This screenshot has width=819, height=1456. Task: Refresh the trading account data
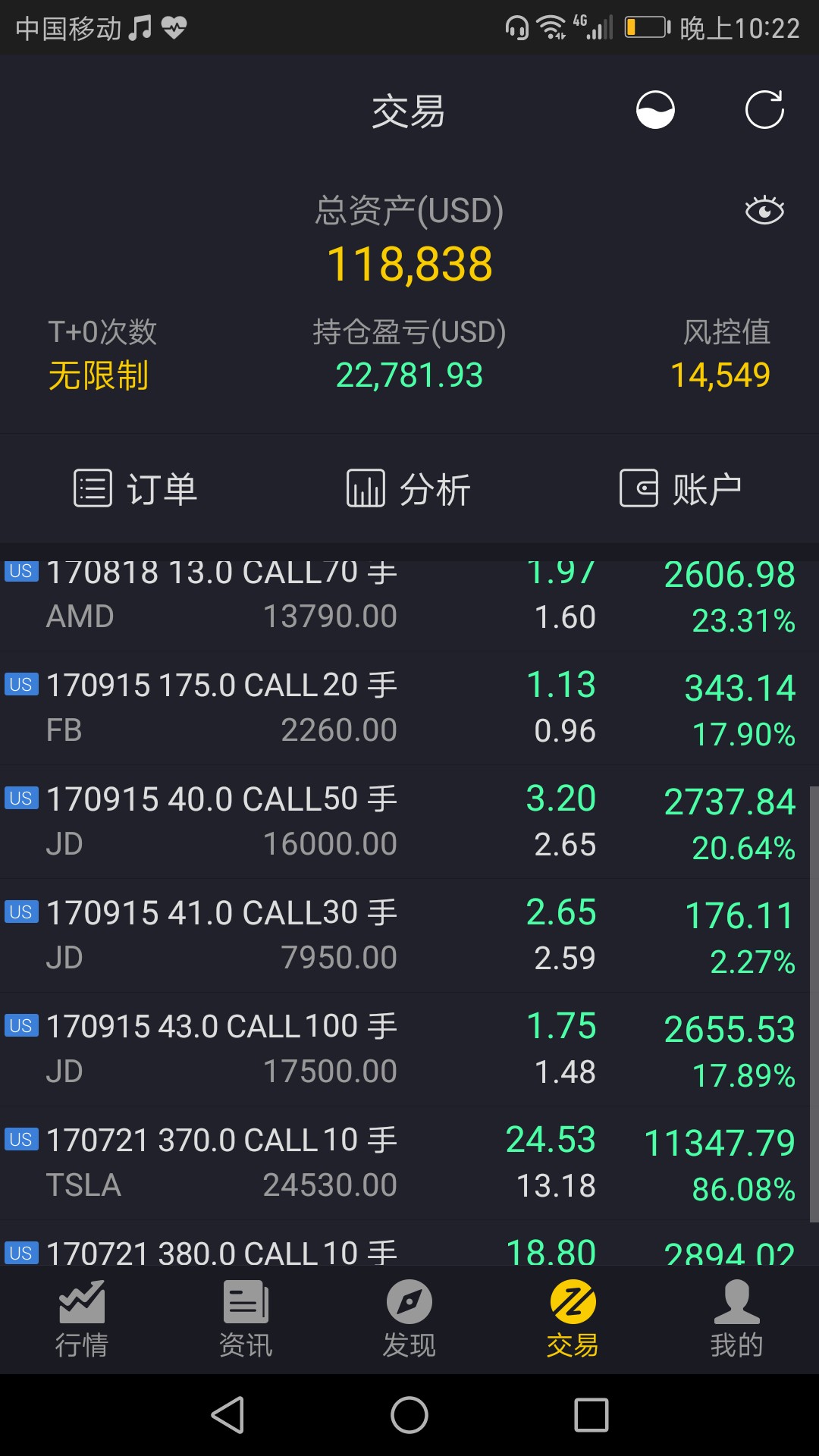[764, 111]
